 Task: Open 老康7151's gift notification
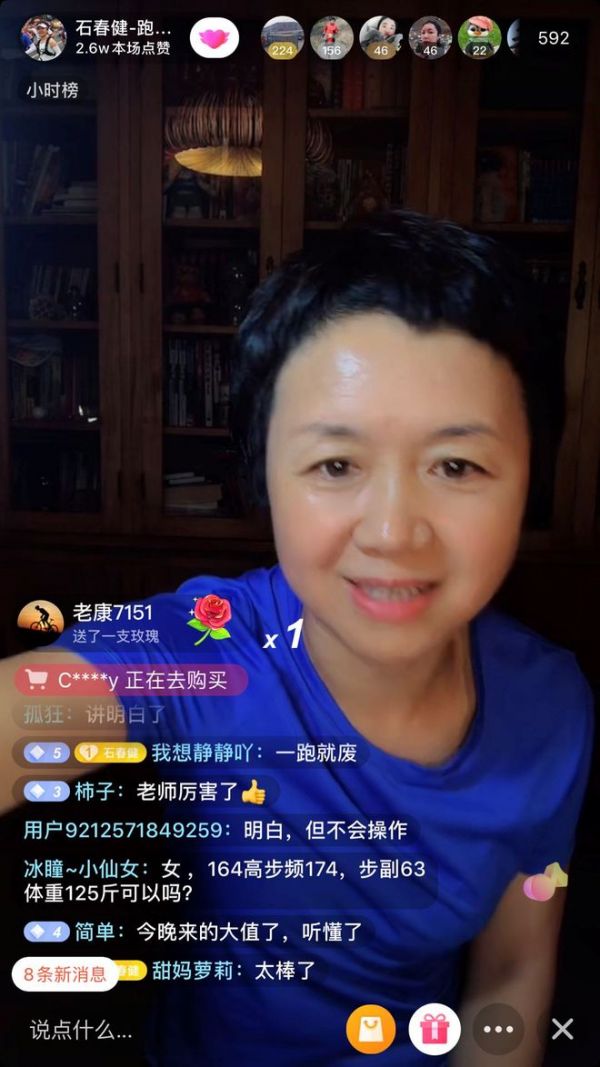pos(126,622)
